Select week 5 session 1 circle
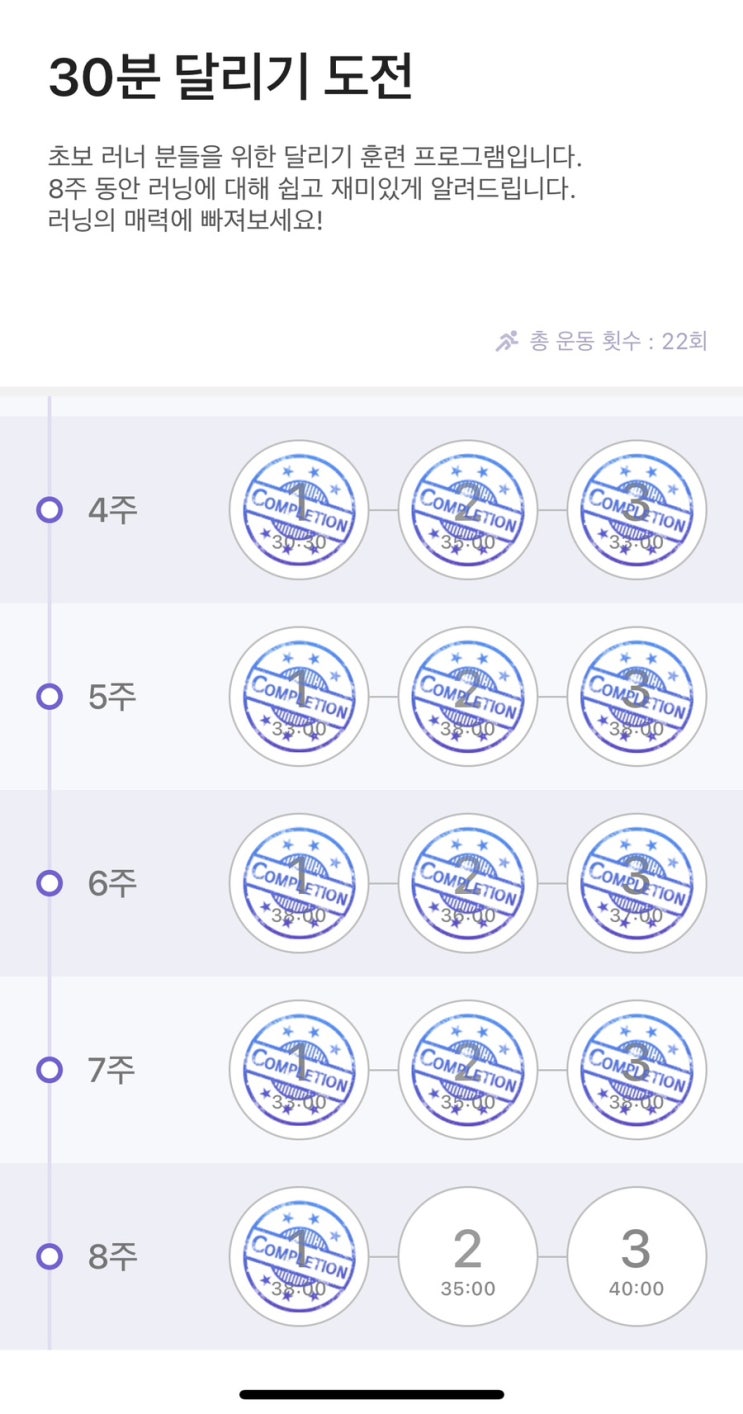 coord(299,697)
